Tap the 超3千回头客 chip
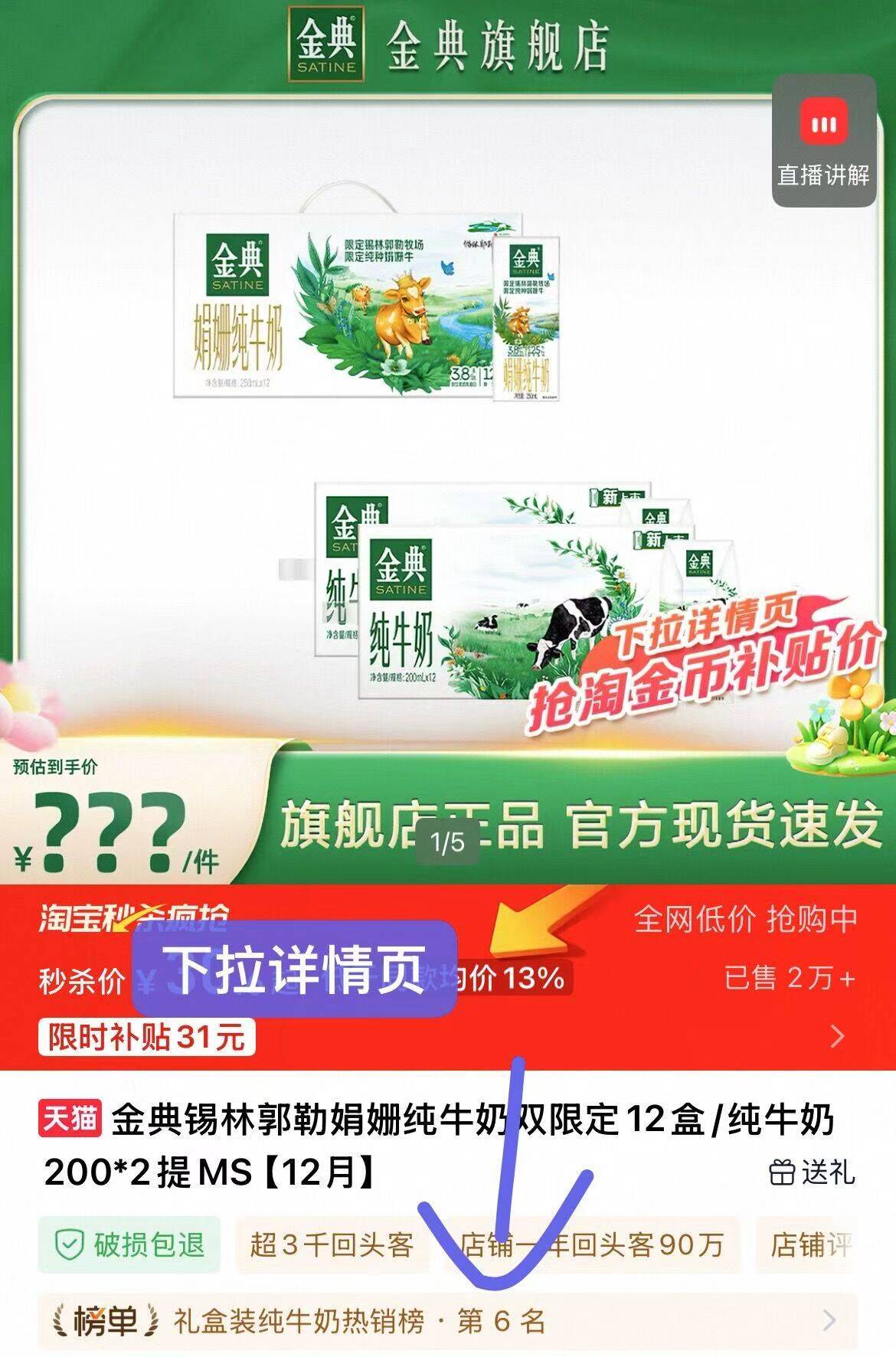 [x=331, y=1245]
